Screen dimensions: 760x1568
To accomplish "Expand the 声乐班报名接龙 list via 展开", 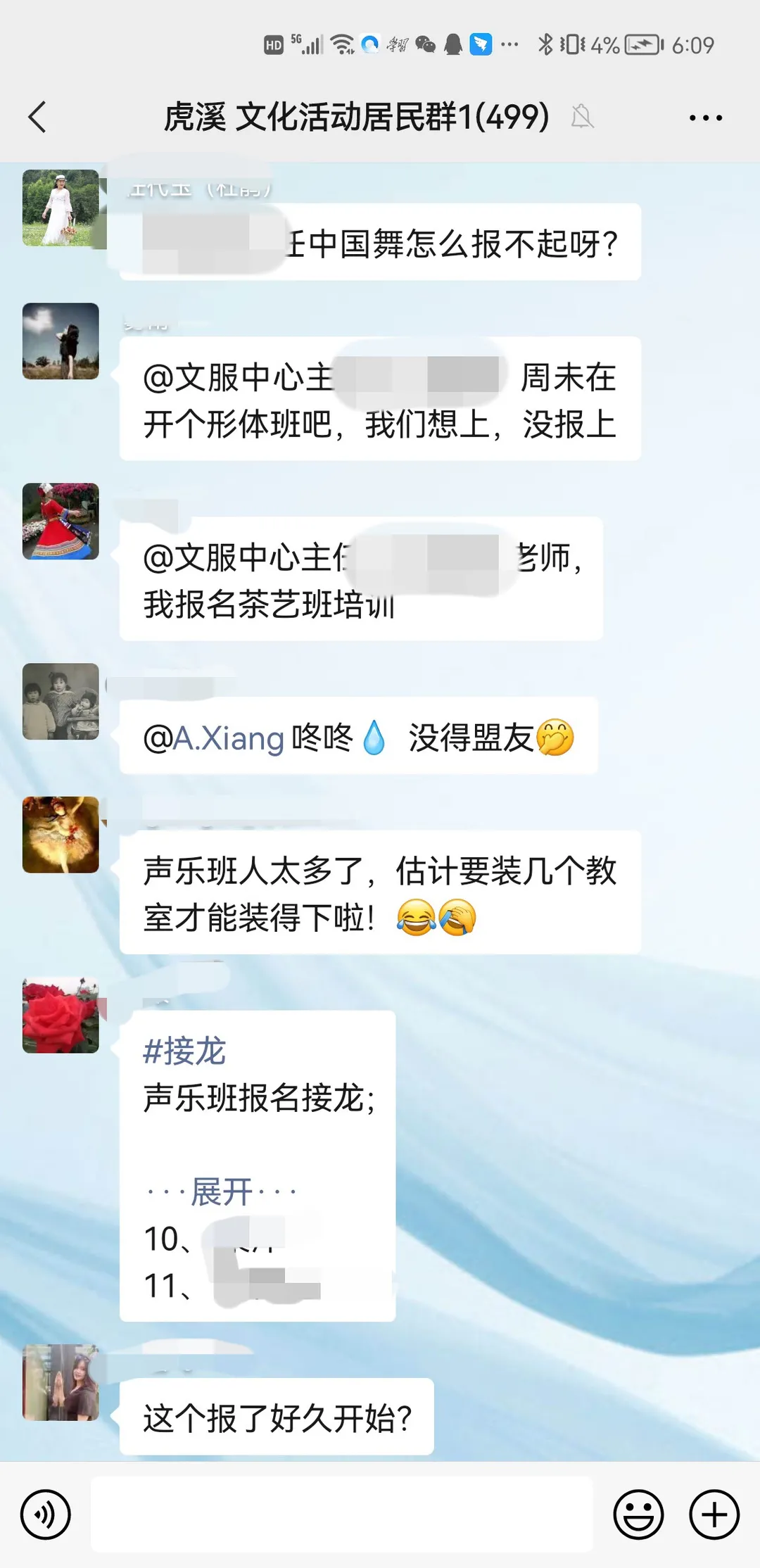I will coord(221,1191).
